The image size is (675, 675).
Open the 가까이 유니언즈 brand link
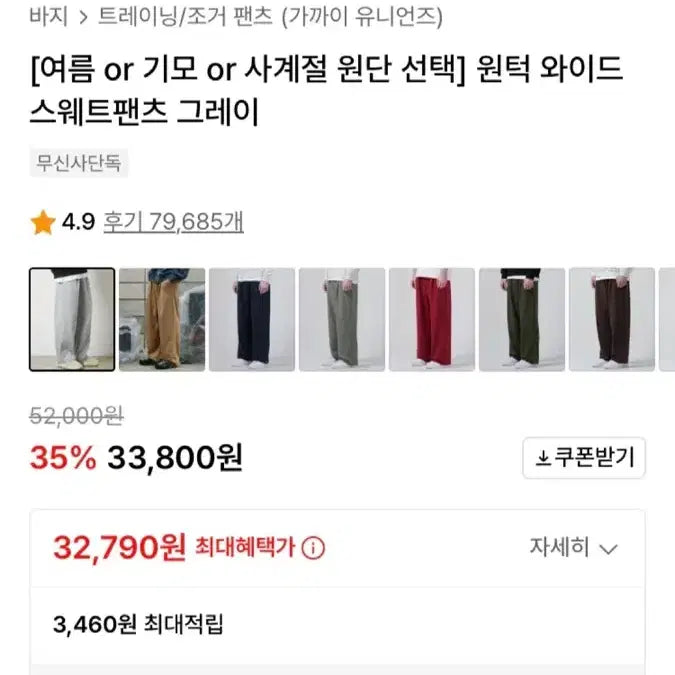coord(362,17)
